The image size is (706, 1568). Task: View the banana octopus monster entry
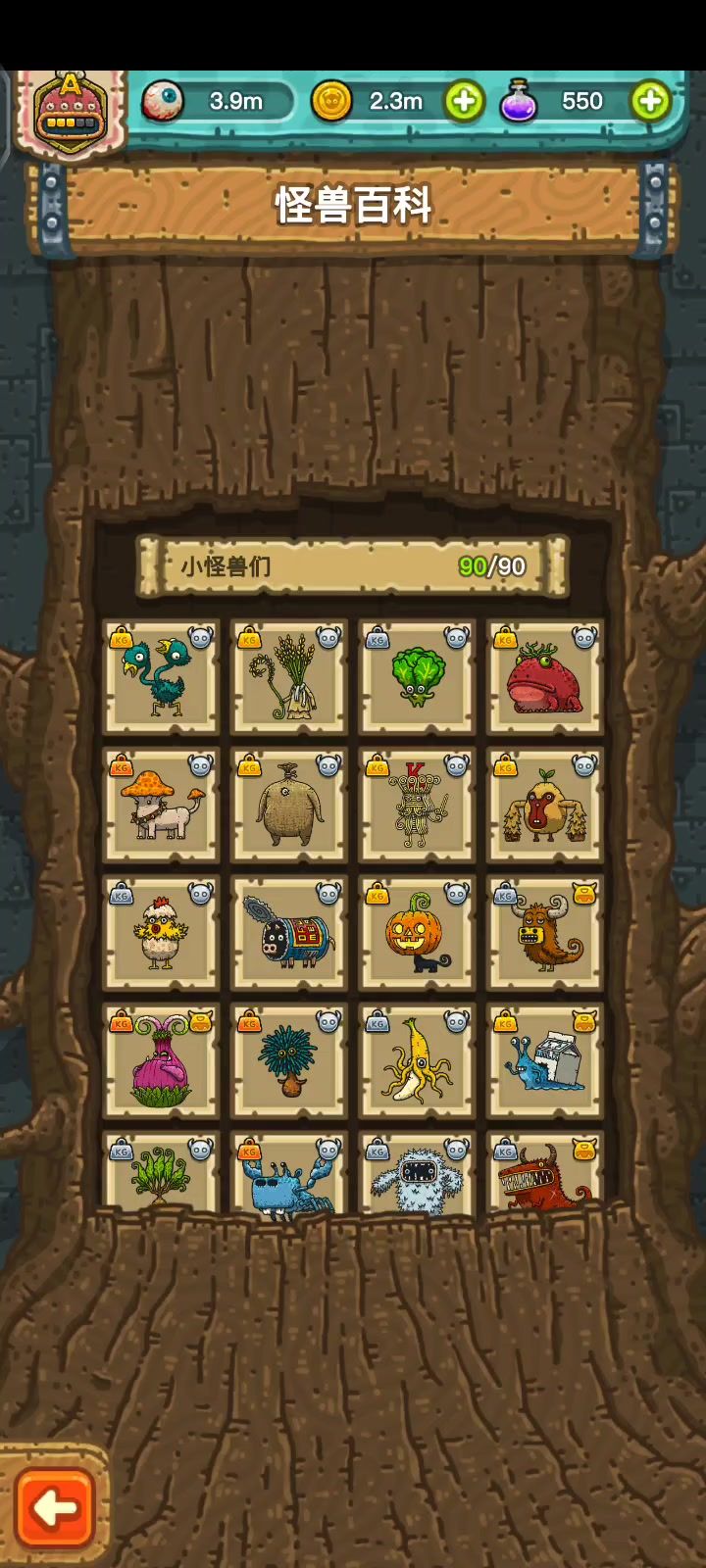click(x=417, y=1060)
